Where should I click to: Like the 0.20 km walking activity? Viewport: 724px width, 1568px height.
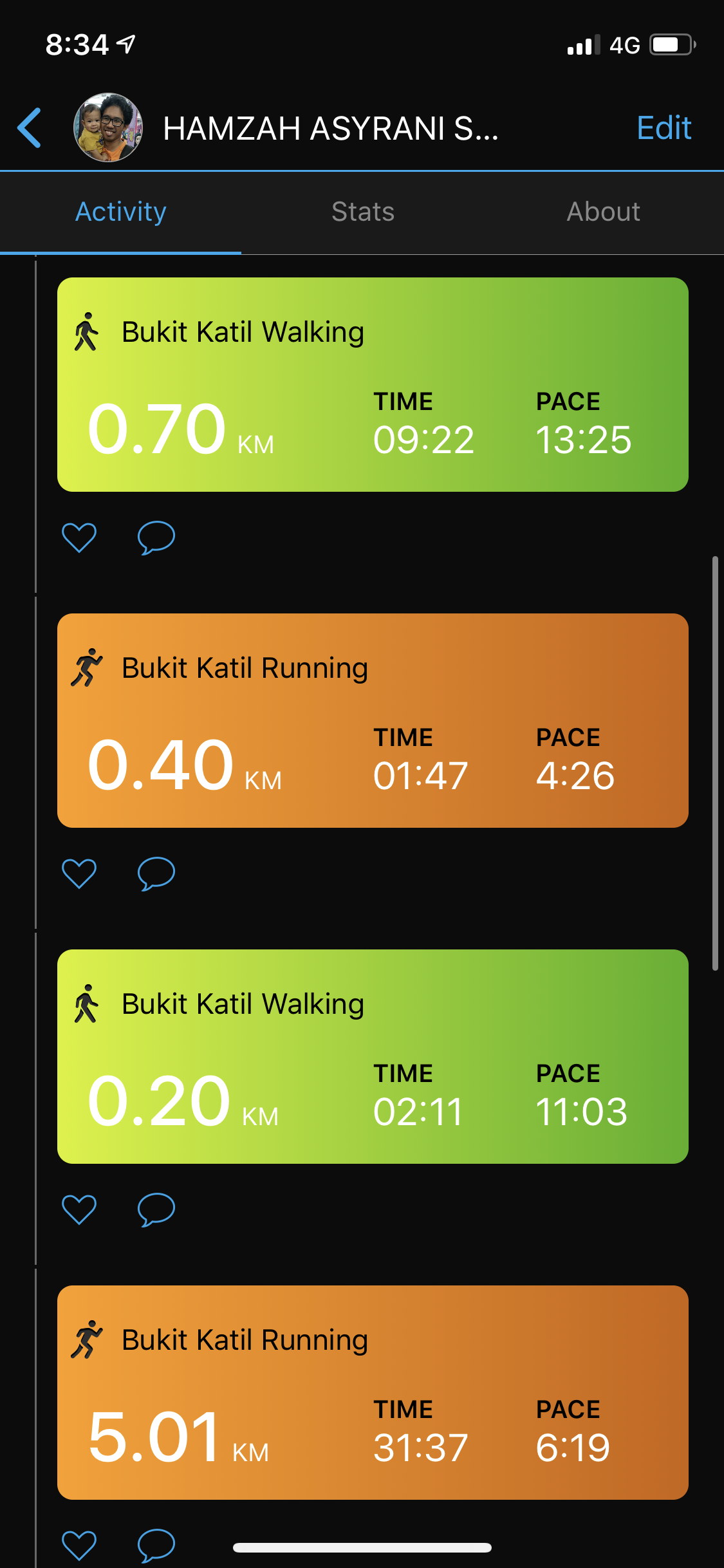click(x=79, y=1209)
